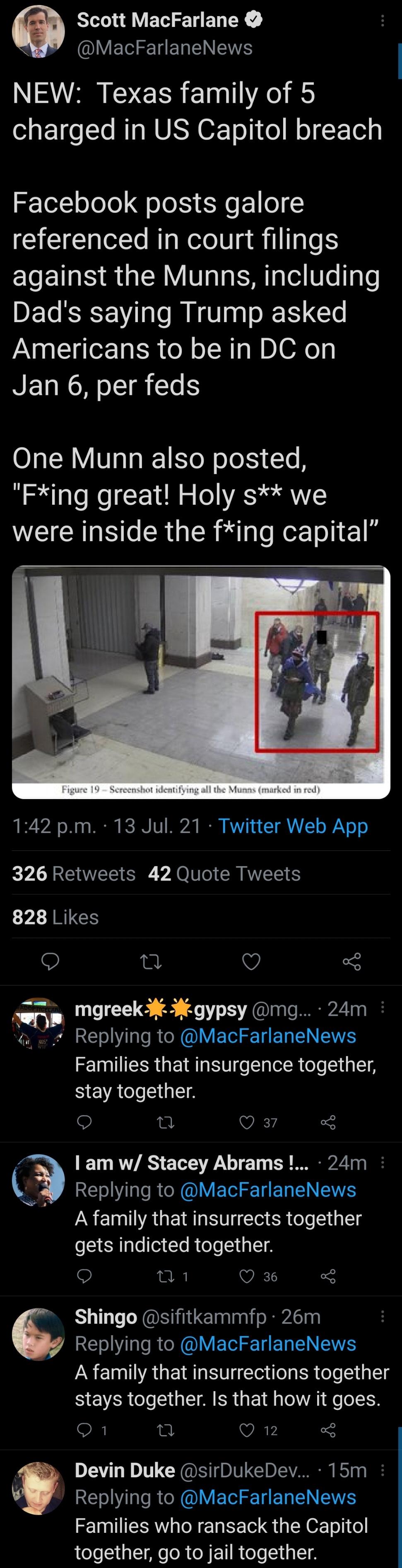This screenshot has width=402, height=1568.
Task: View the 828 Likes list
Action: pyautogui.click(x=55, y=917)
